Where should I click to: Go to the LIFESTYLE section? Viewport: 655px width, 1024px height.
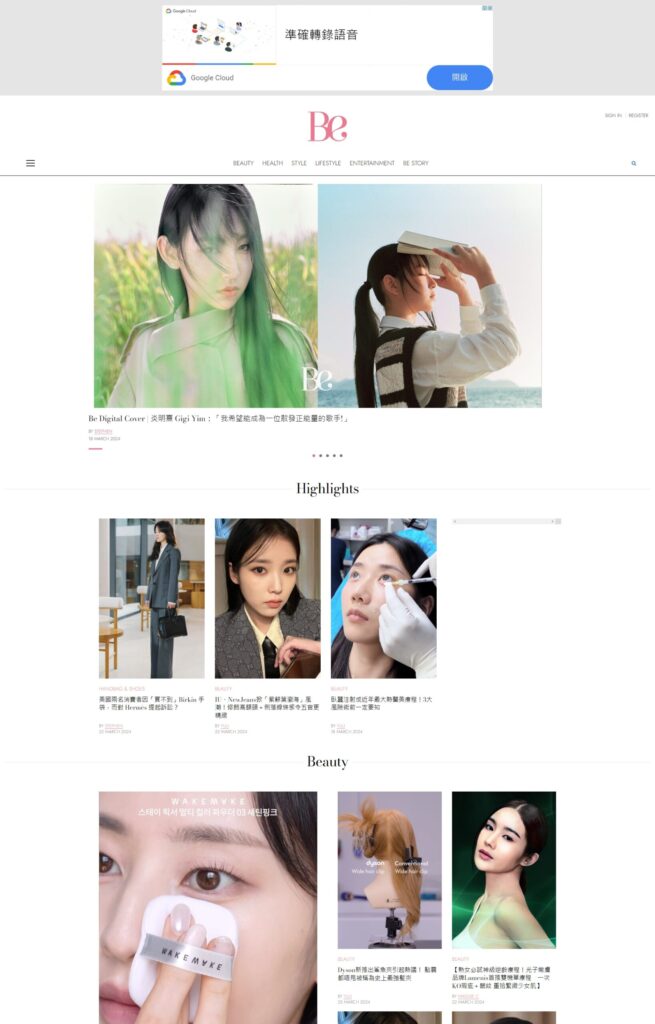328,163
